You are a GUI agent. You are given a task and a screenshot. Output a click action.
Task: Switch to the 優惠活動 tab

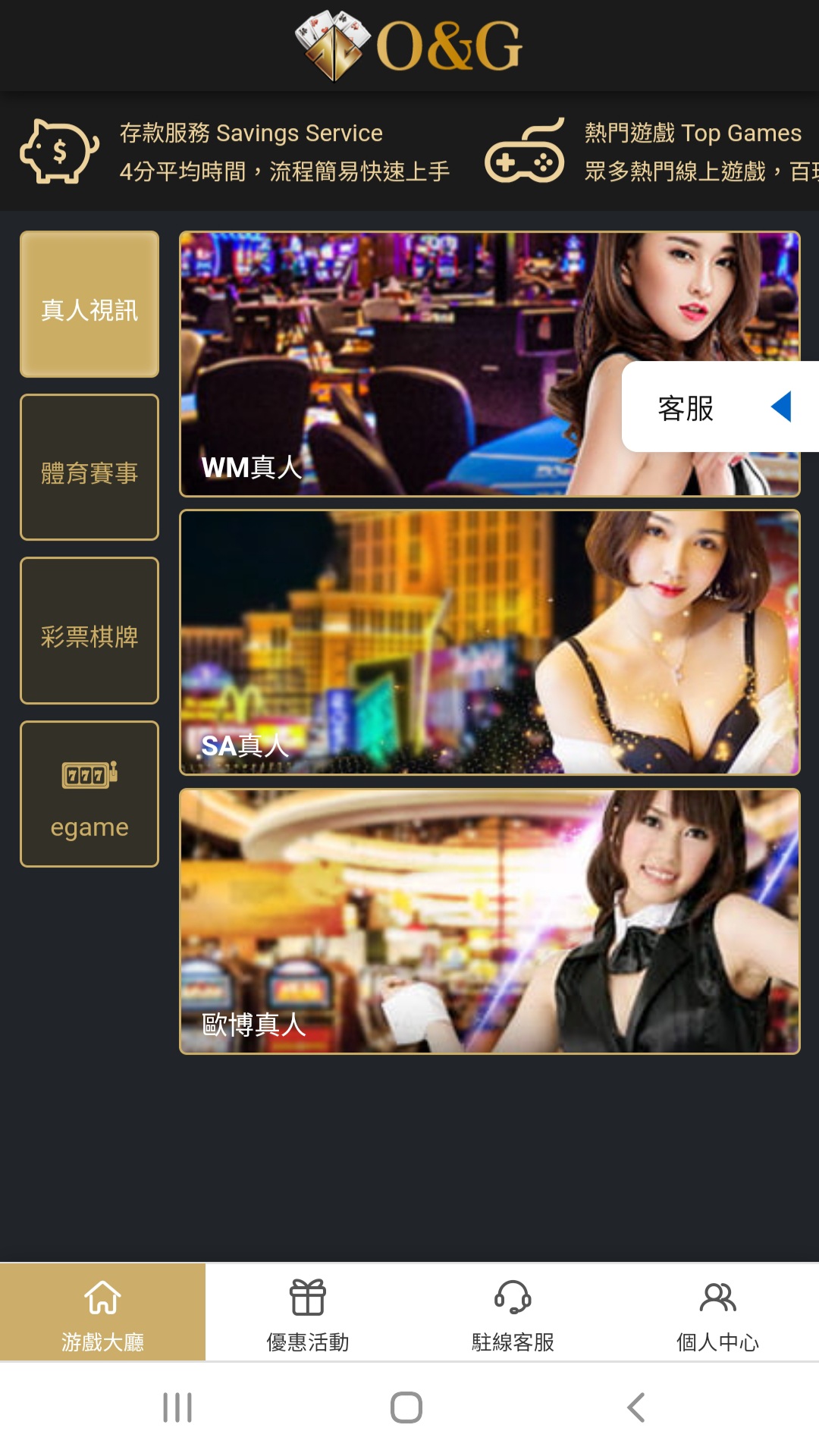click(308, 1312)
